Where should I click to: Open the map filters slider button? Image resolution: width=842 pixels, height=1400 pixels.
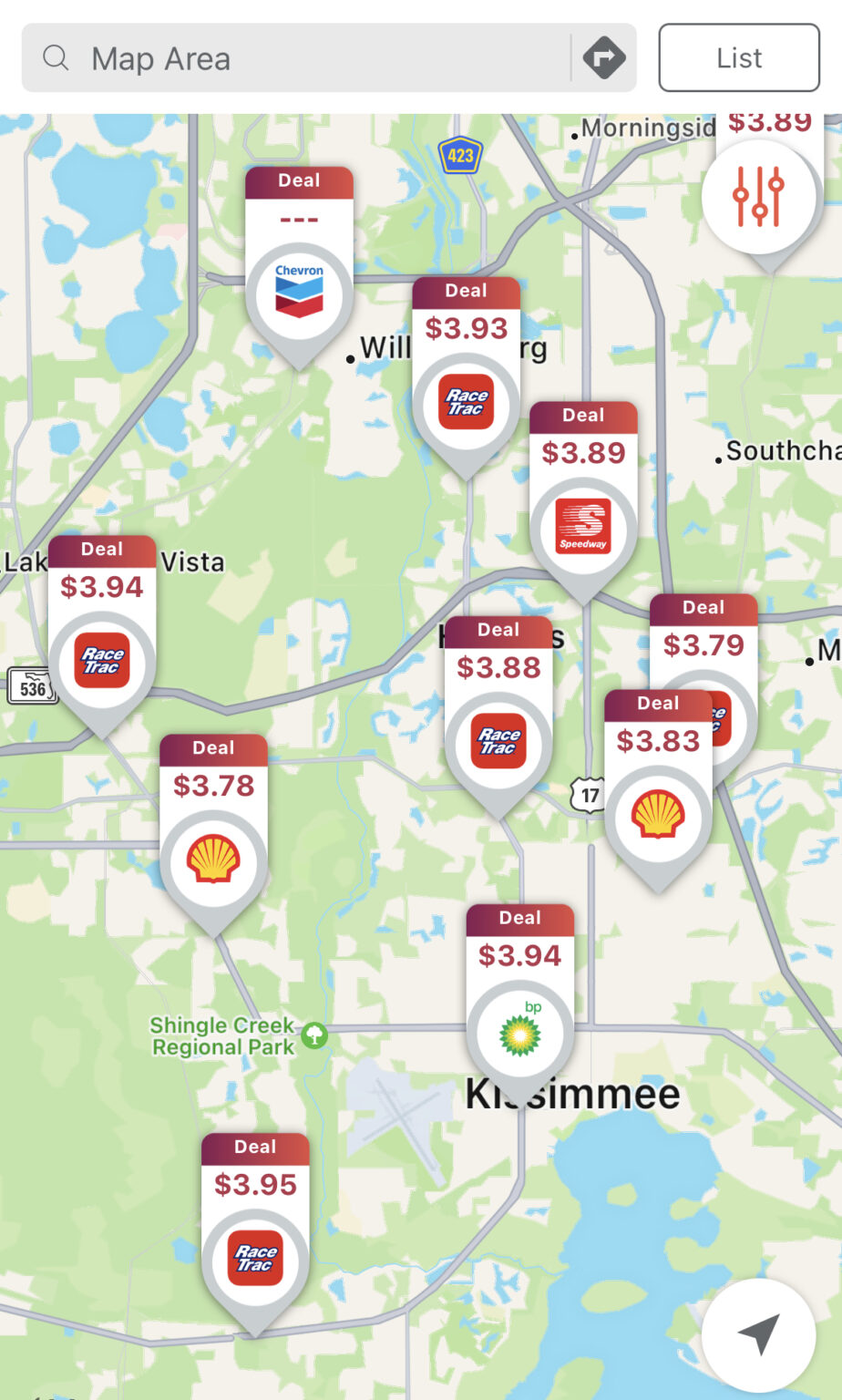758,196
